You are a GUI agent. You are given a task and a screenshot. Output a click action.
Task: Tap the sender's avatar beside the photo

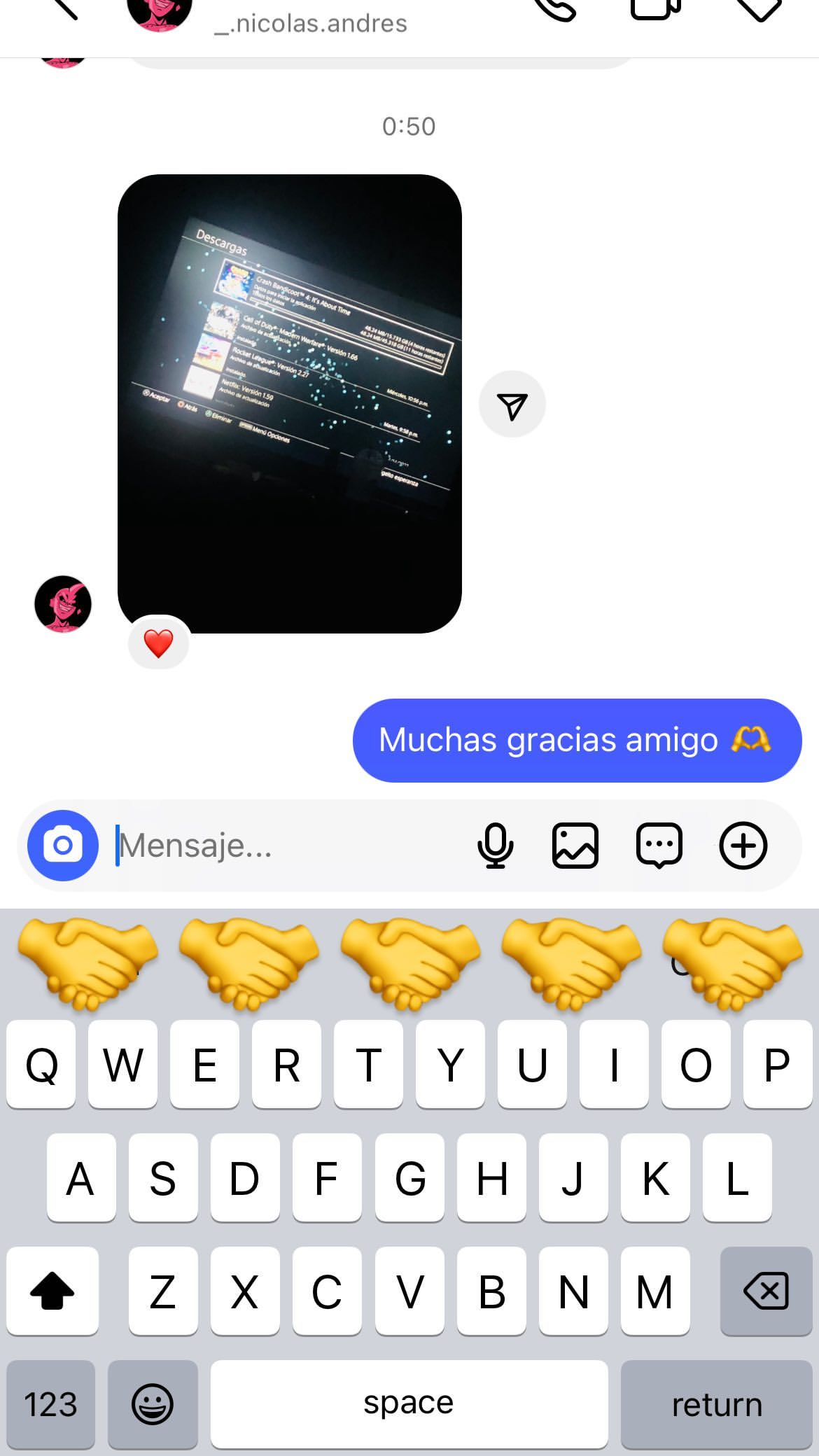coord(63,604)
